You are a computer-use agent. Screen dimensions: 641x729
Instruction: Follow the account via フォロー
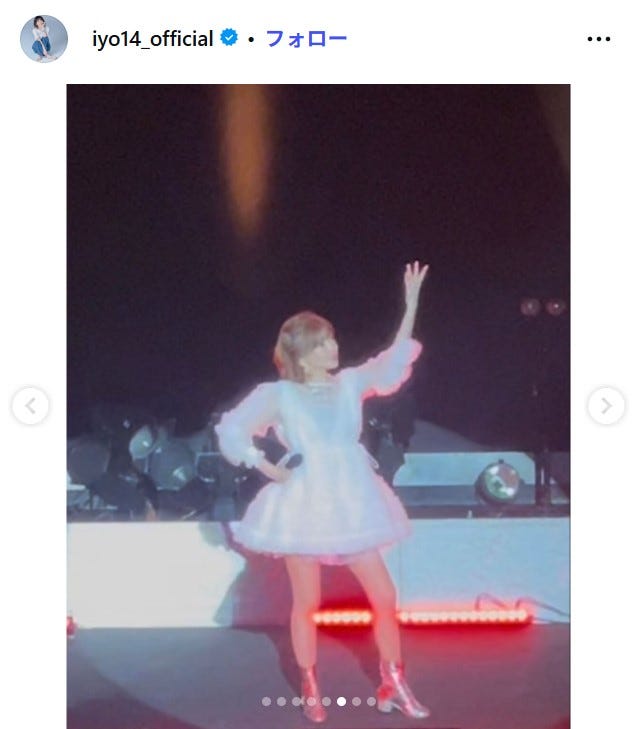306,39
